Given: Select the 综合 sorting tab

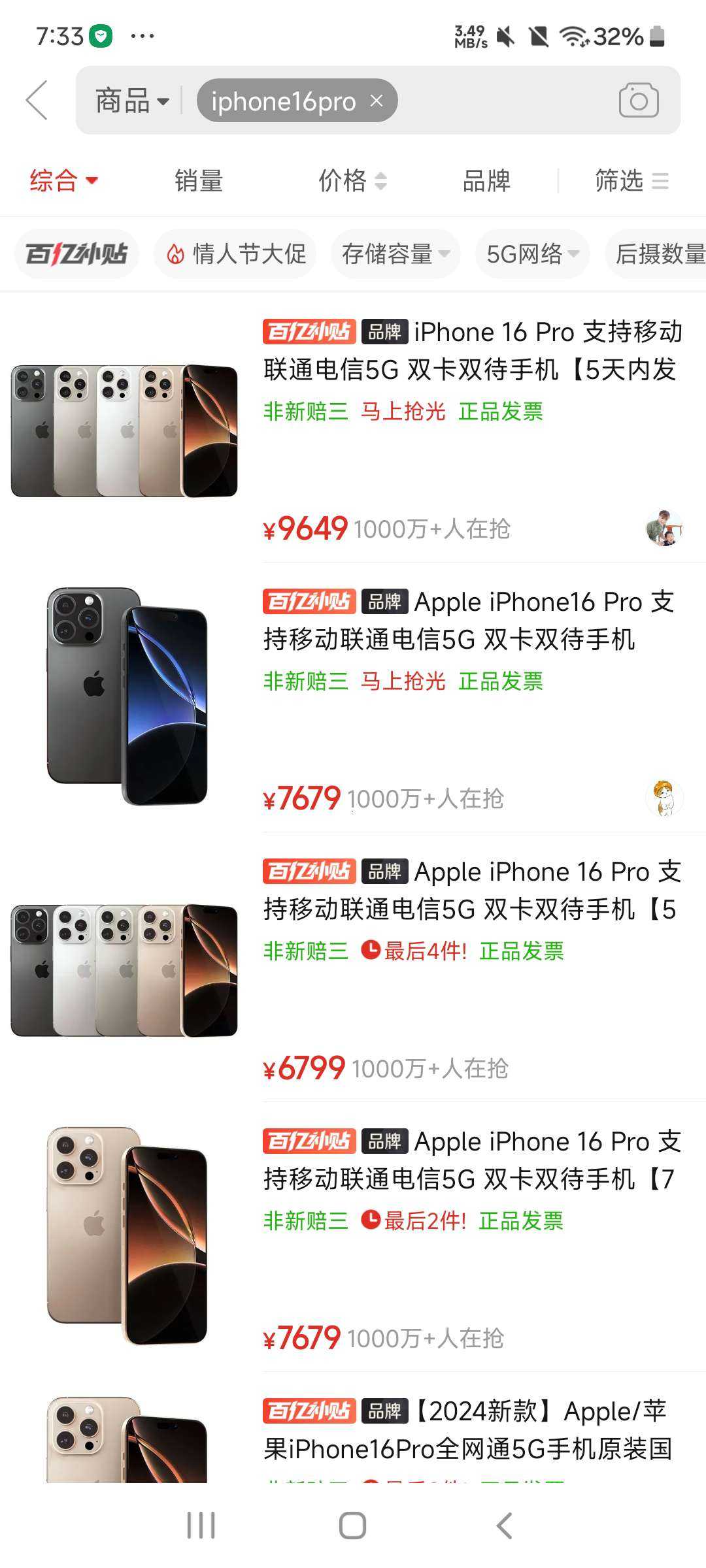Looking at the screenshot, I should click(63, 181).
